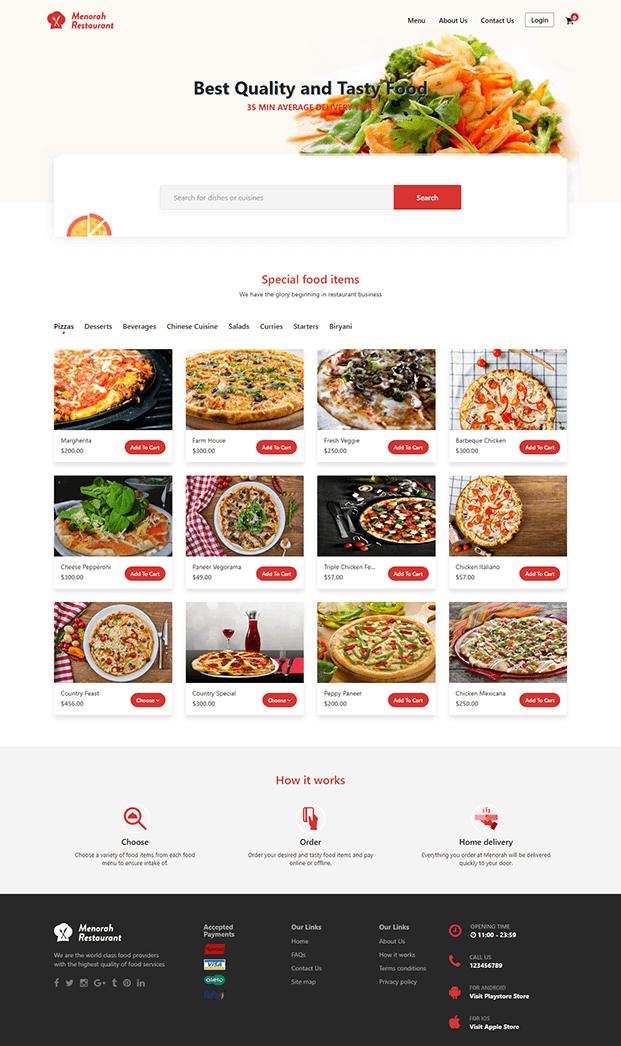
Task: Tap the Login button
Action: point(539,20)
